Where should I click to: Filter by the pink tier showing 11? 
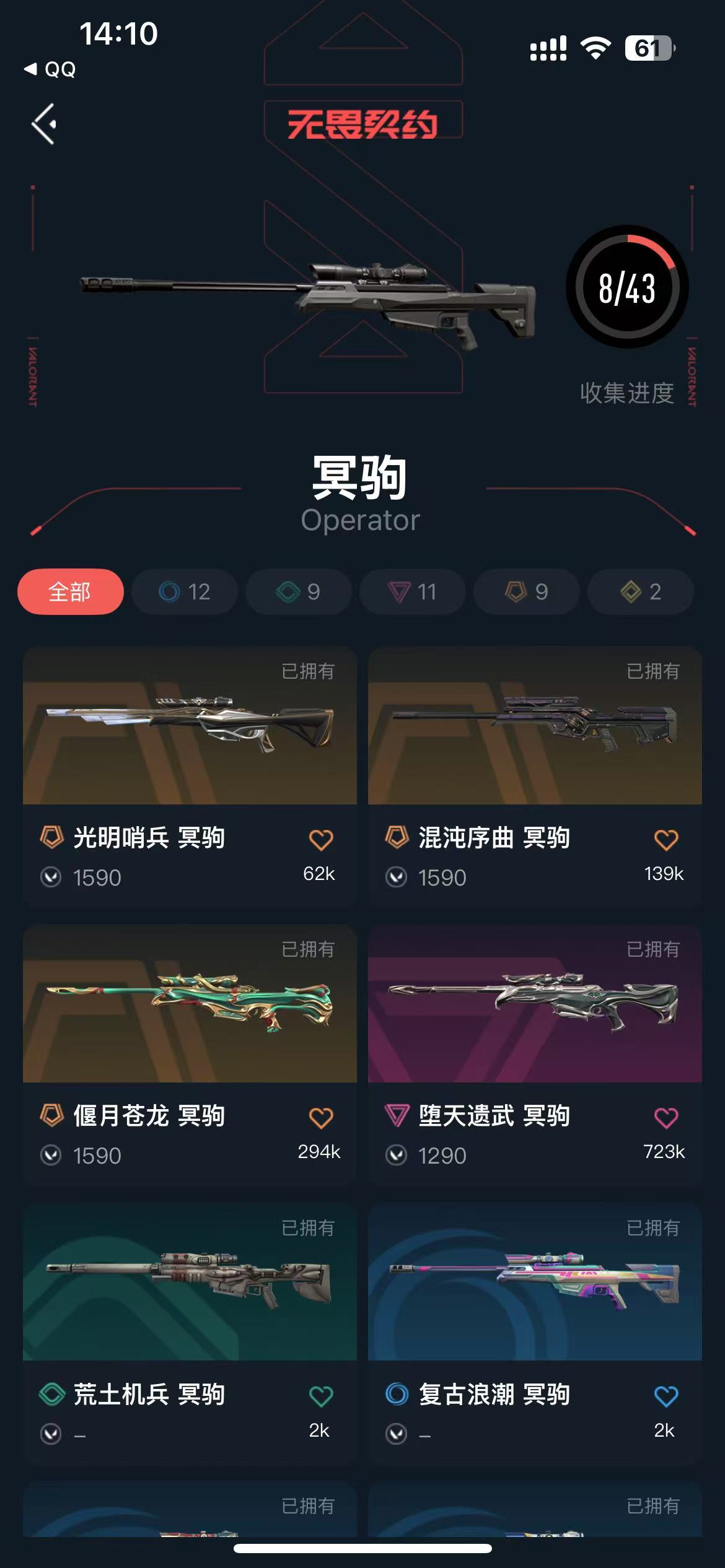pos(413,591)
